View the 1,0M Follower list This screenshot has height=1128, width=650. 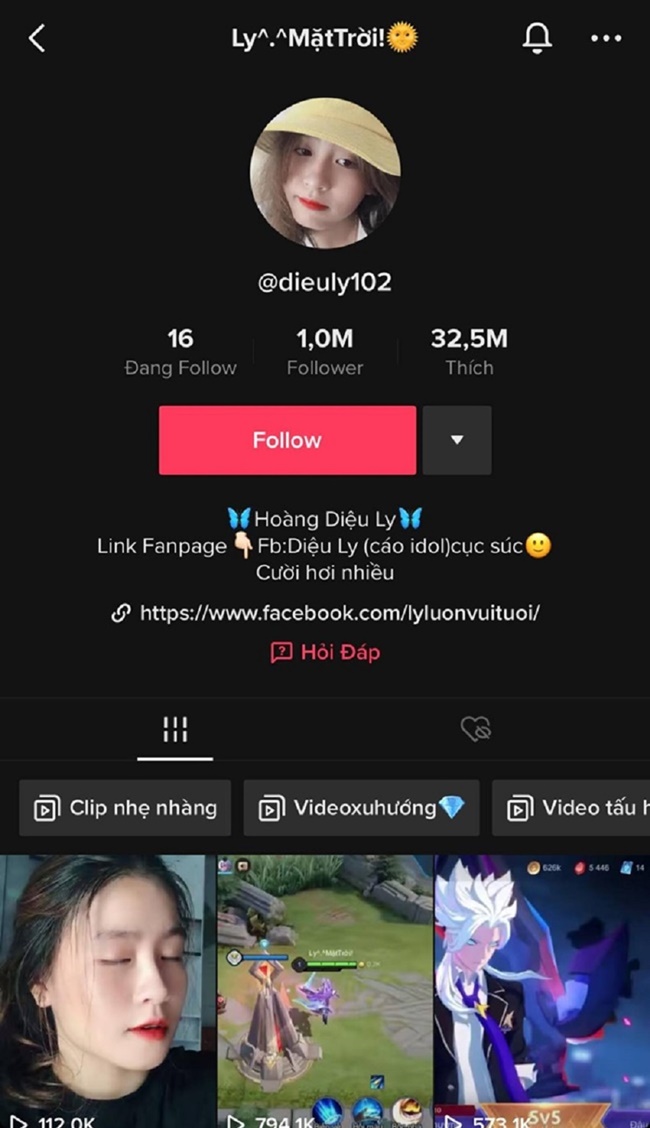[324, 352]
